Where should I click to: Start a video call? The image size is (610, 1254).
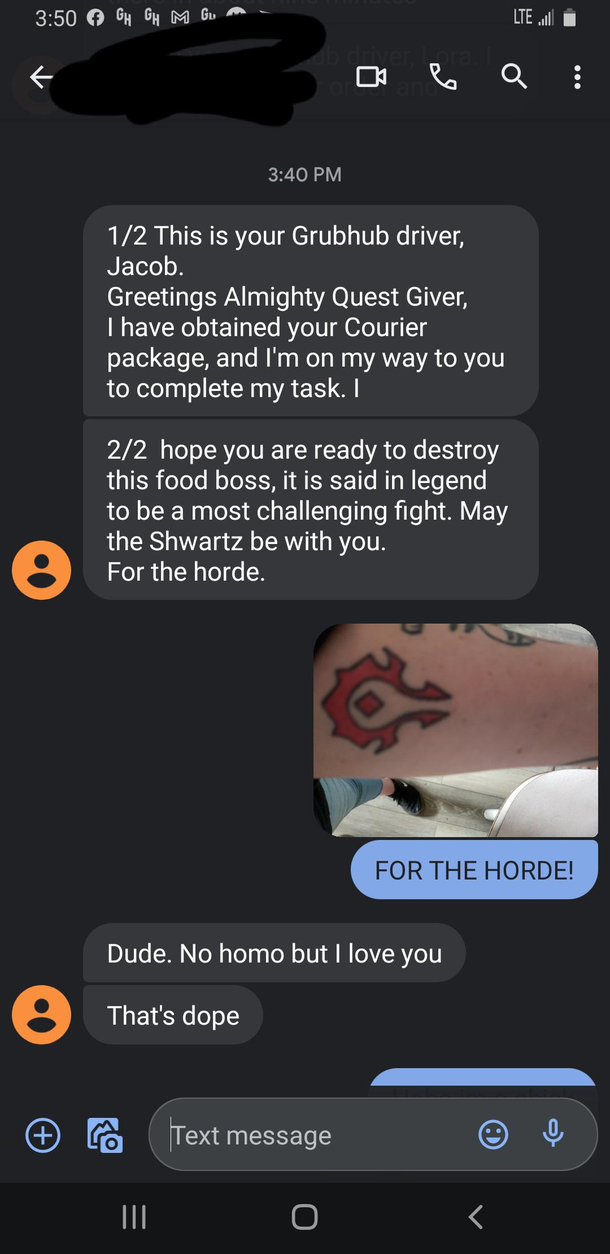(x=371, y=77)
